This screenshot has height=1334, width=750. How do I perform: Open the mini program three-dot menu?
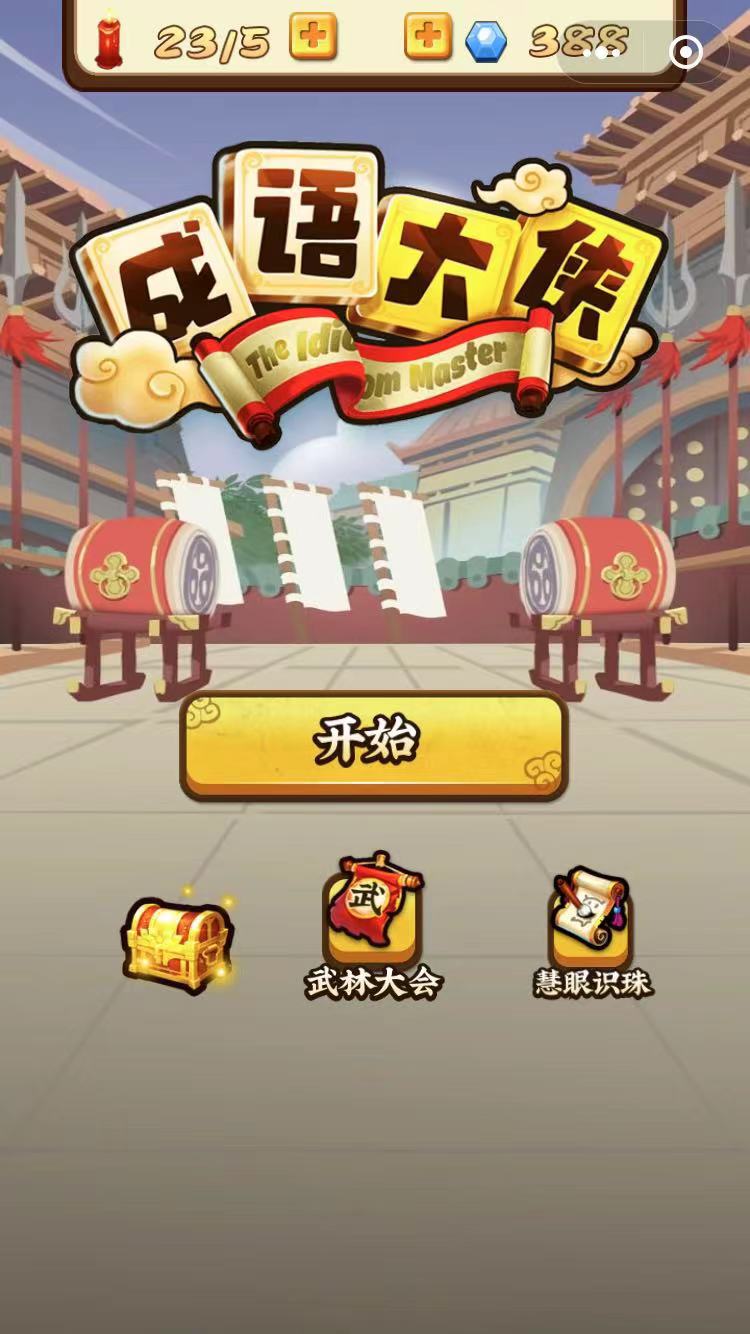[x=601, y=52]
